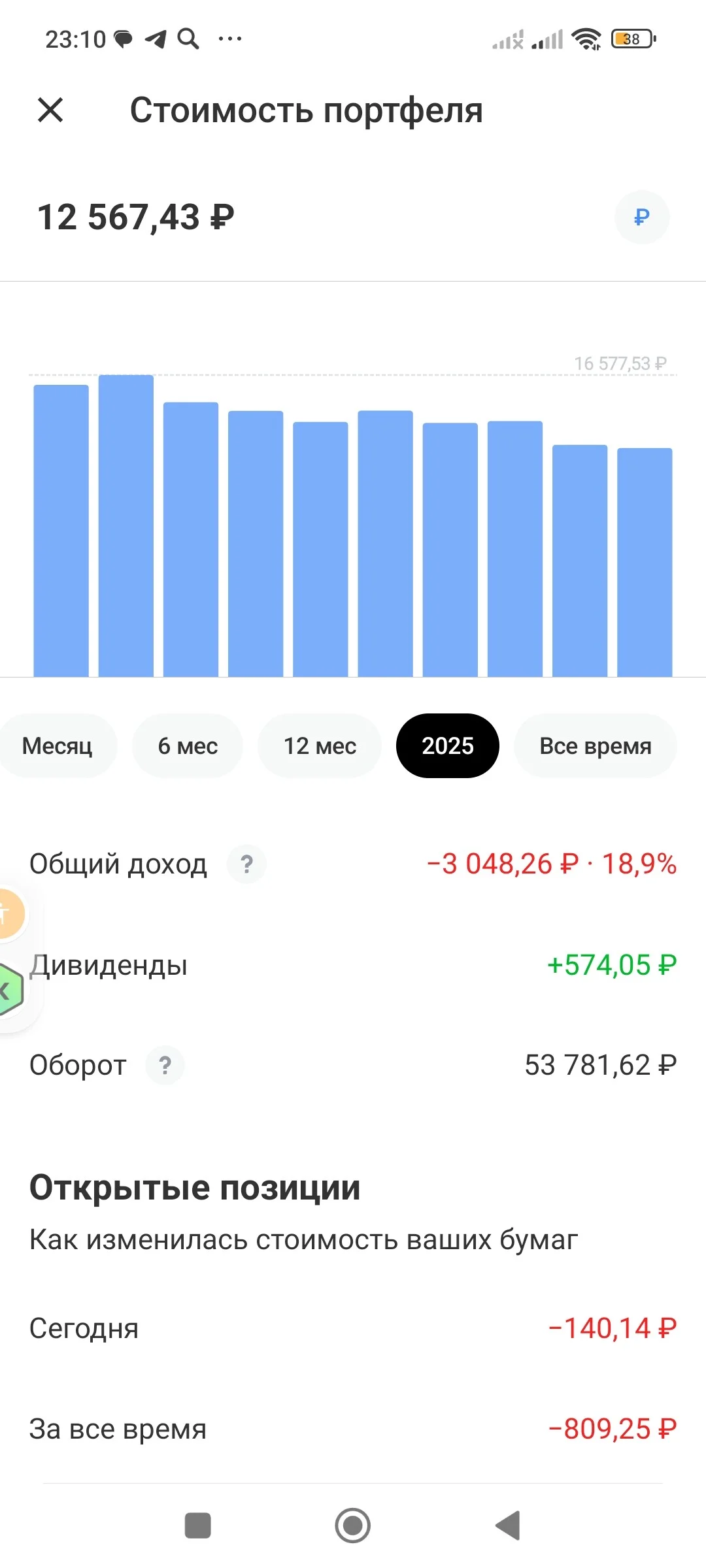Go back with system navigation

[508, 1526]
